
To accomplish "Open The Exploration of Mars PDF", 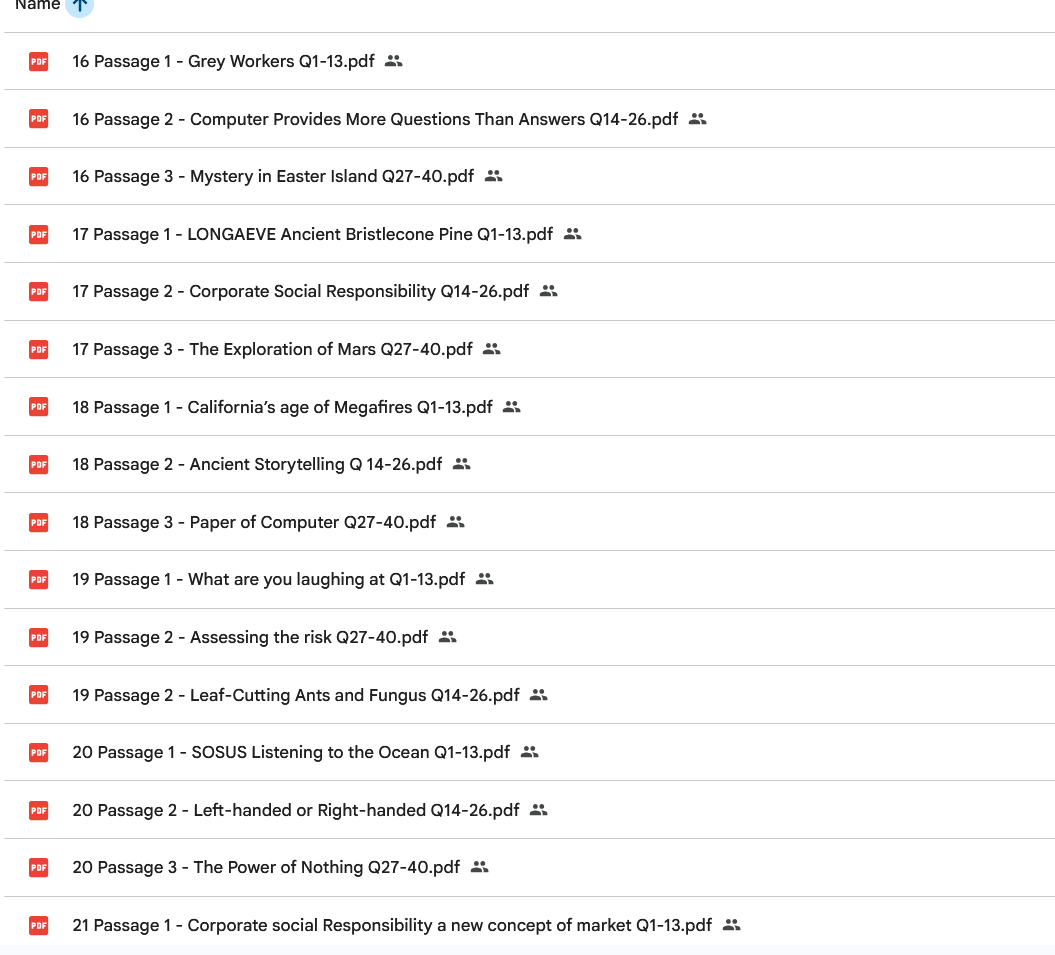I will click(x=272, y=350).
